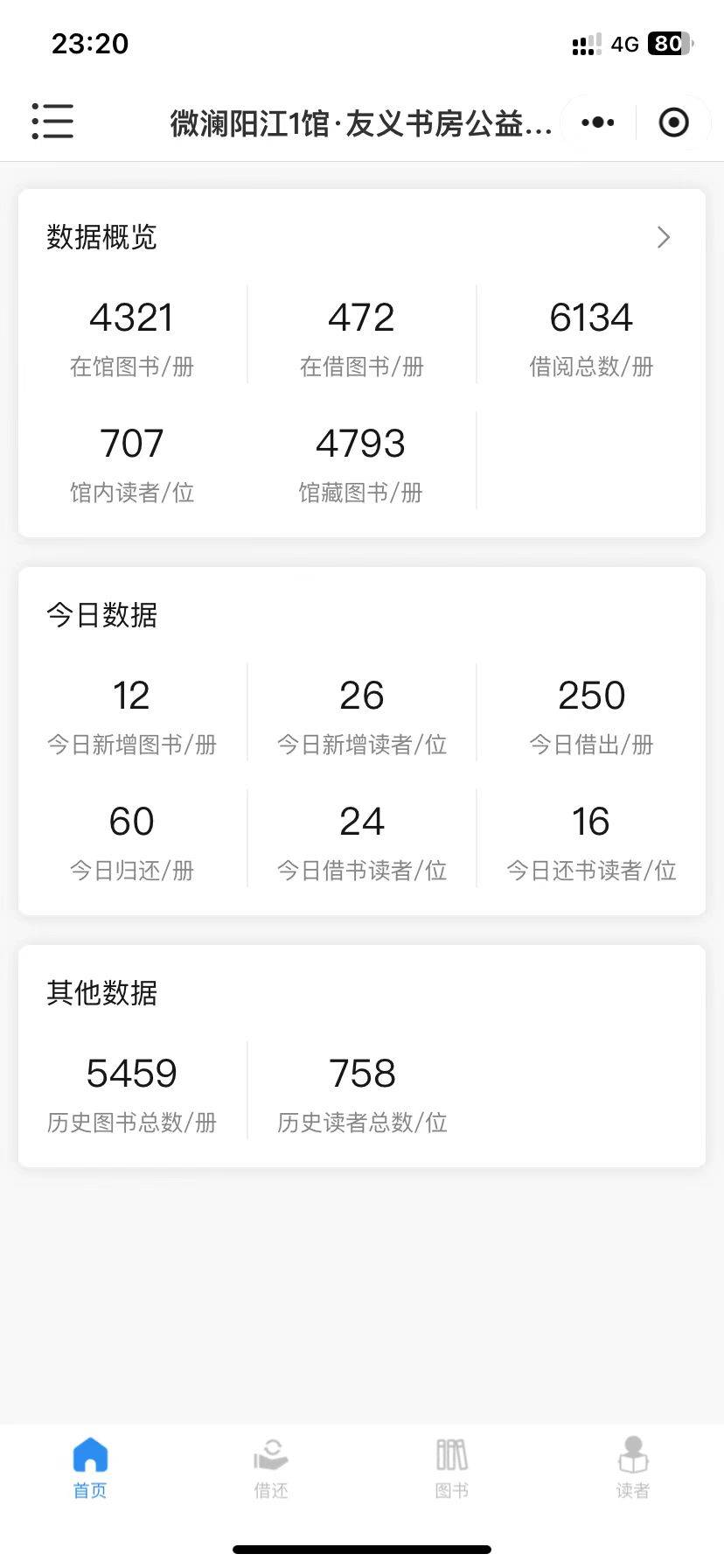Open the mini program more options menu
The image size is (724, 1568).
point(598,122)
